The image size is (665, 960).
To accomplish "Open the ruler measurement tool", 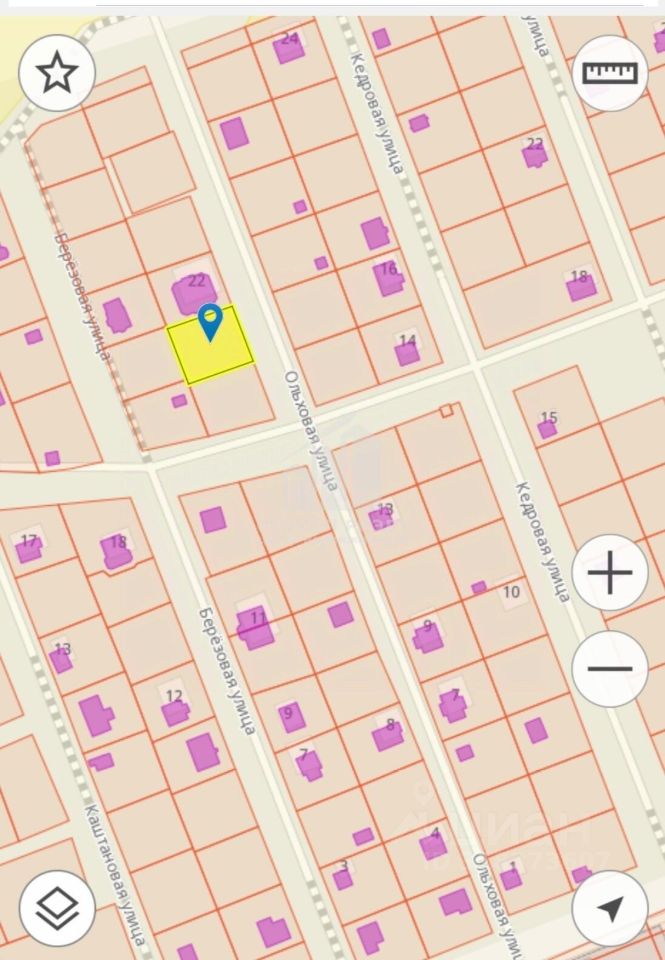I will [x=609, y=73].
